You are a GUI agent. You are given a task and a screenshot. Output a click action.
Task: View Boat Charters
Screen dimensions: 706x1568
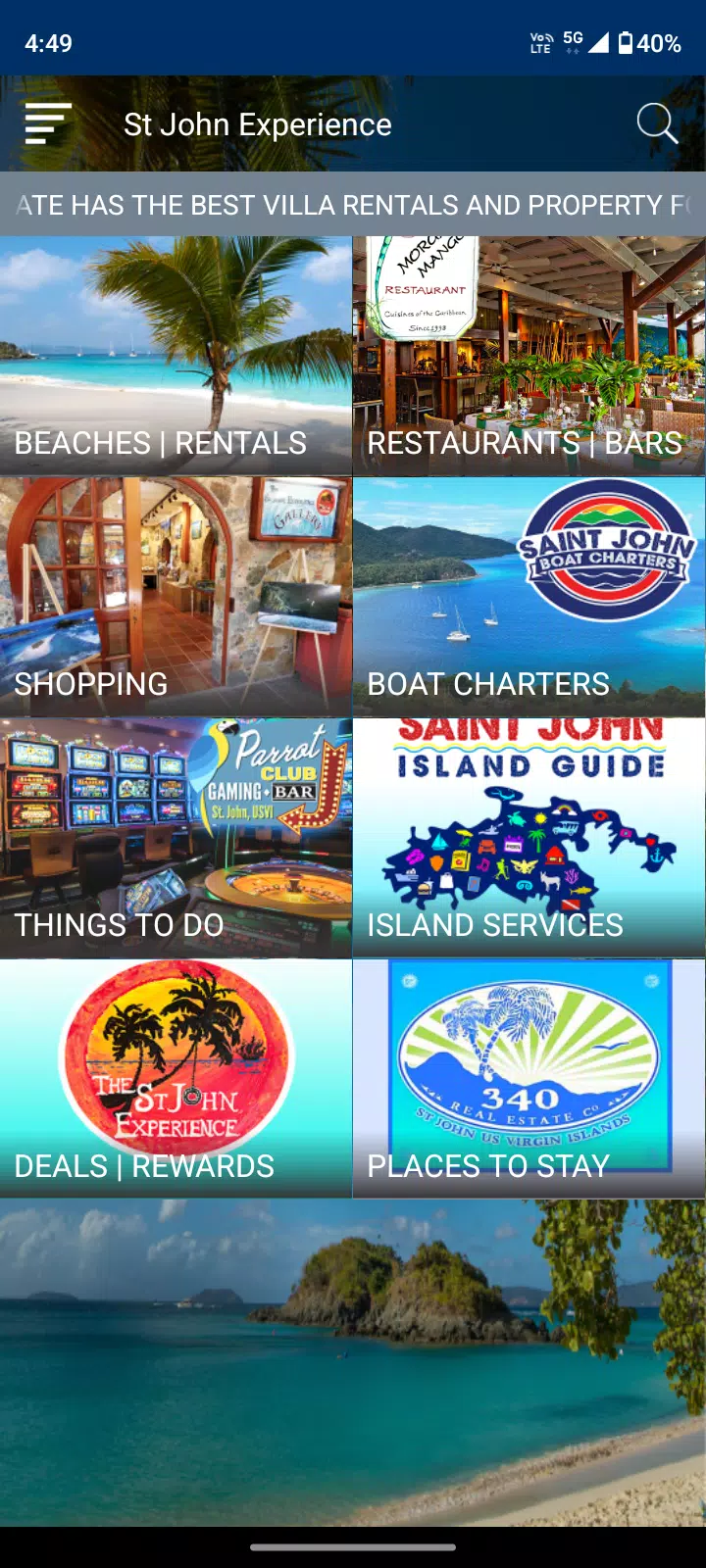tap(529, 597)
